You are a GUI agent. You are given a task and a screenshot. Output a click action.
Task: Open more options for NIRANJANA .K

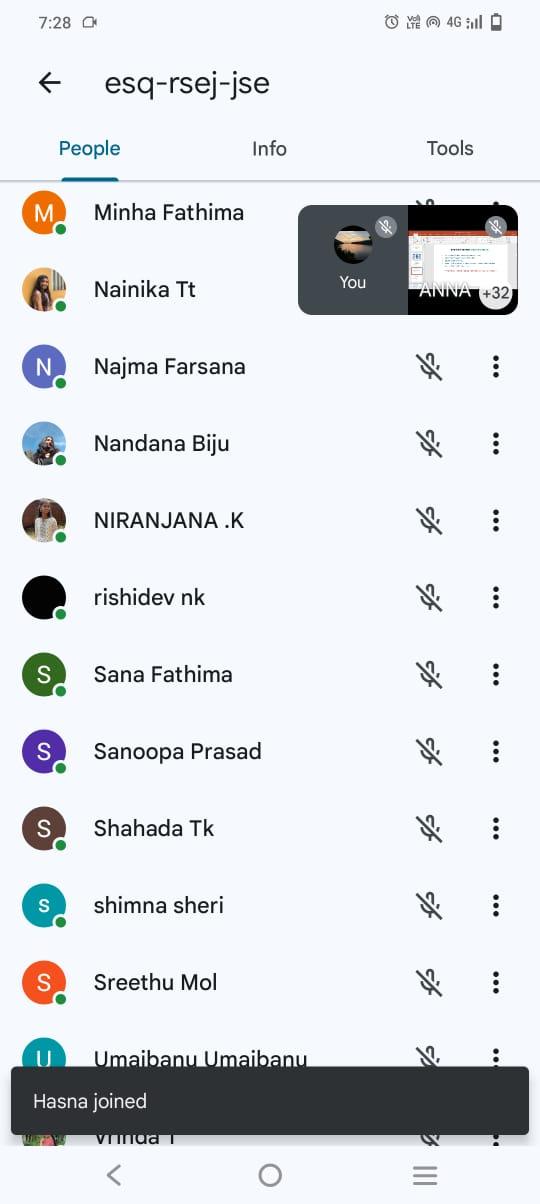pos(496,521)
